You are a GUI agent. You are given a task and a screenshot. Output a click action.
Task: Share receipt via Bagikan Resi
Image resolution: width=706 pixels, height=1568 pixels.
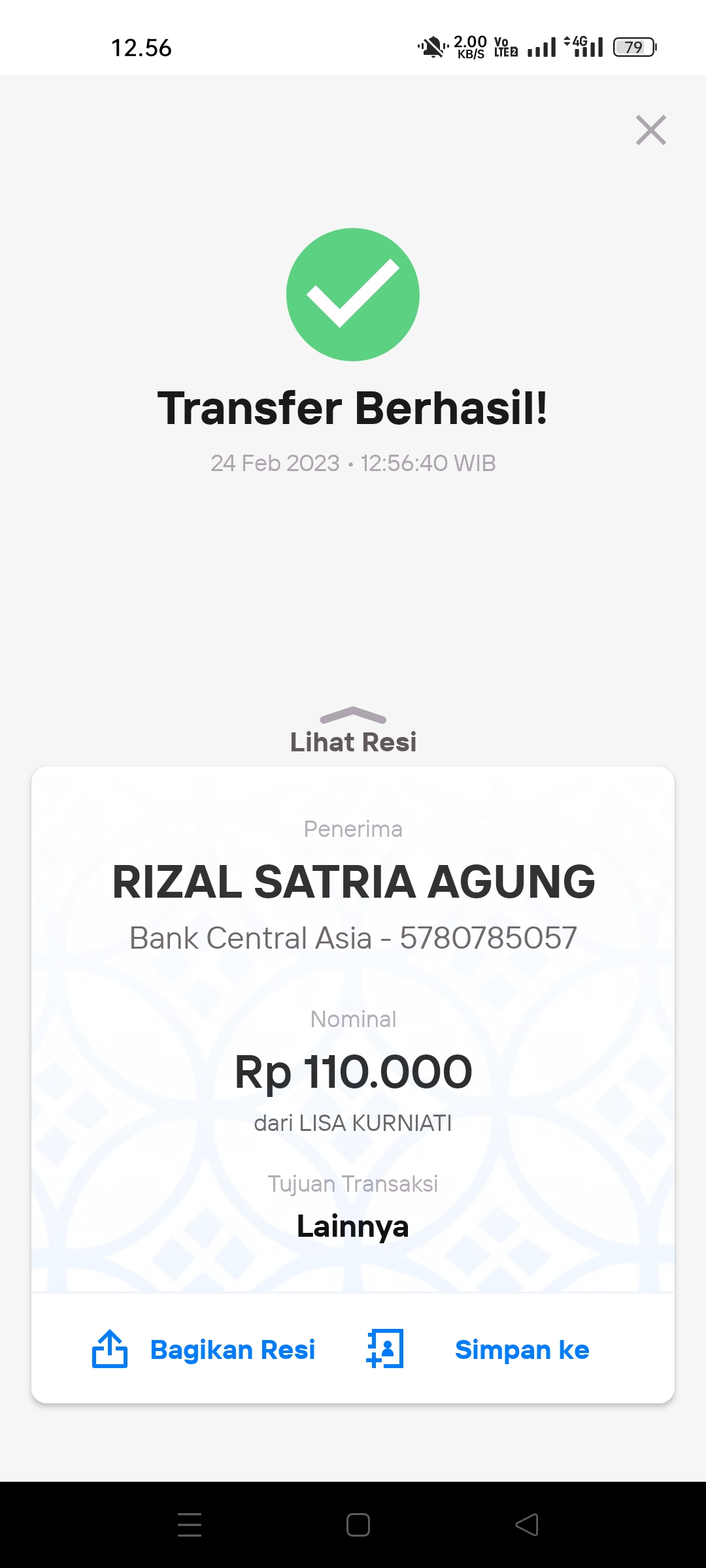point(204,1350)
